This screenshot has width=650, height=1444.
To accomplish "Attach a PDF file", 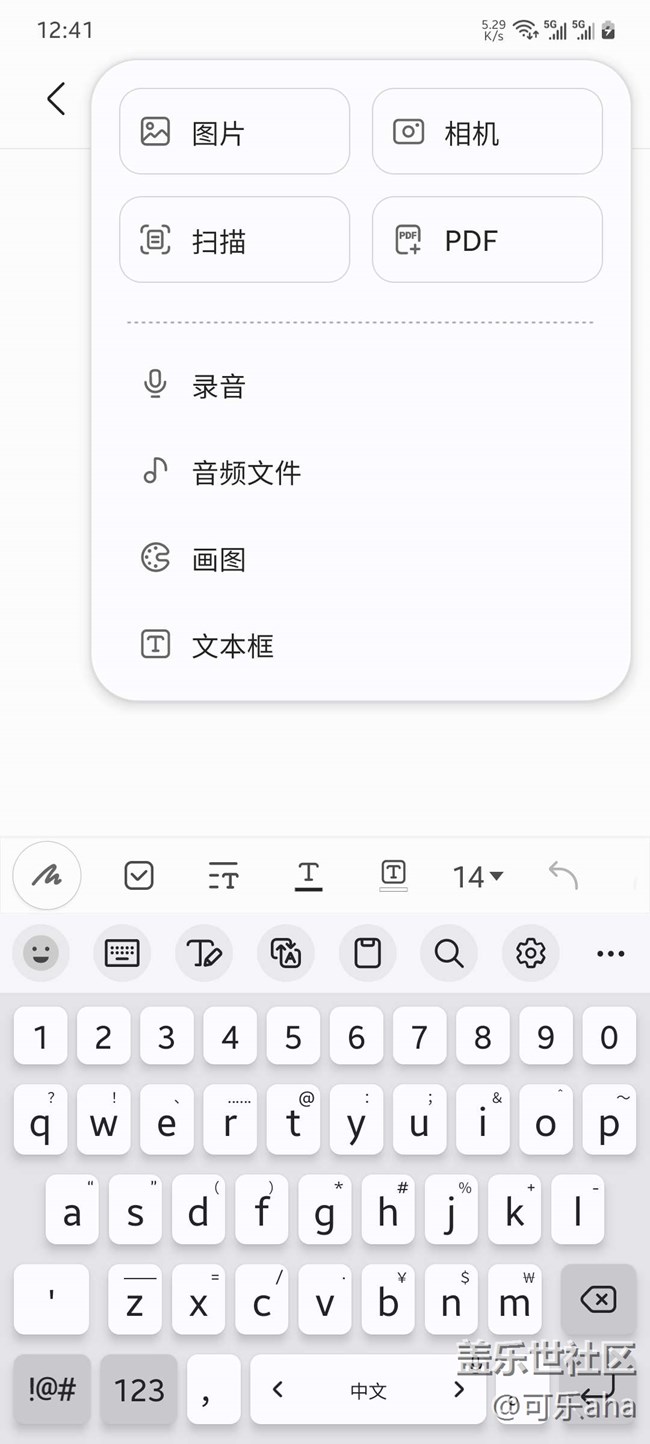I will 487,240.
